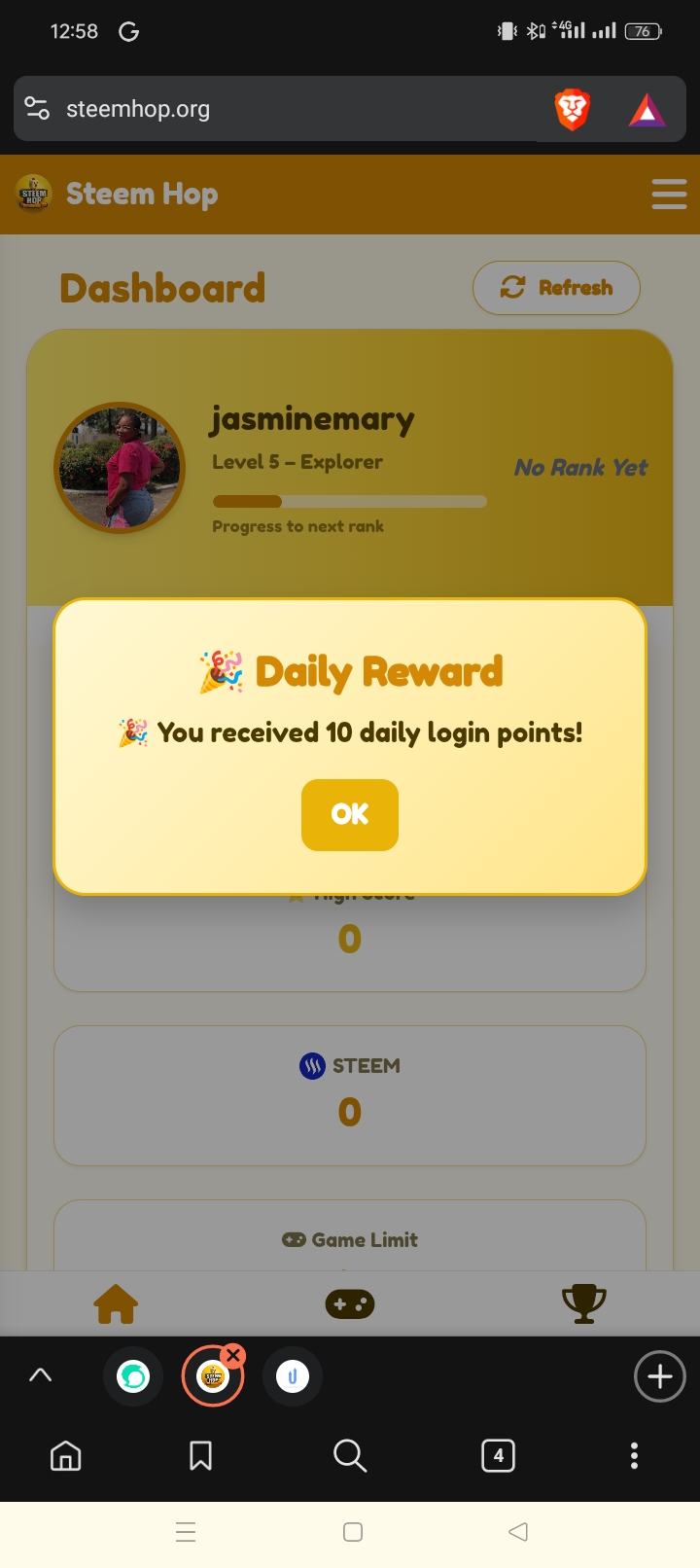Refresh the dashboard
The image size is (700, 1568).
coord(556,288)
